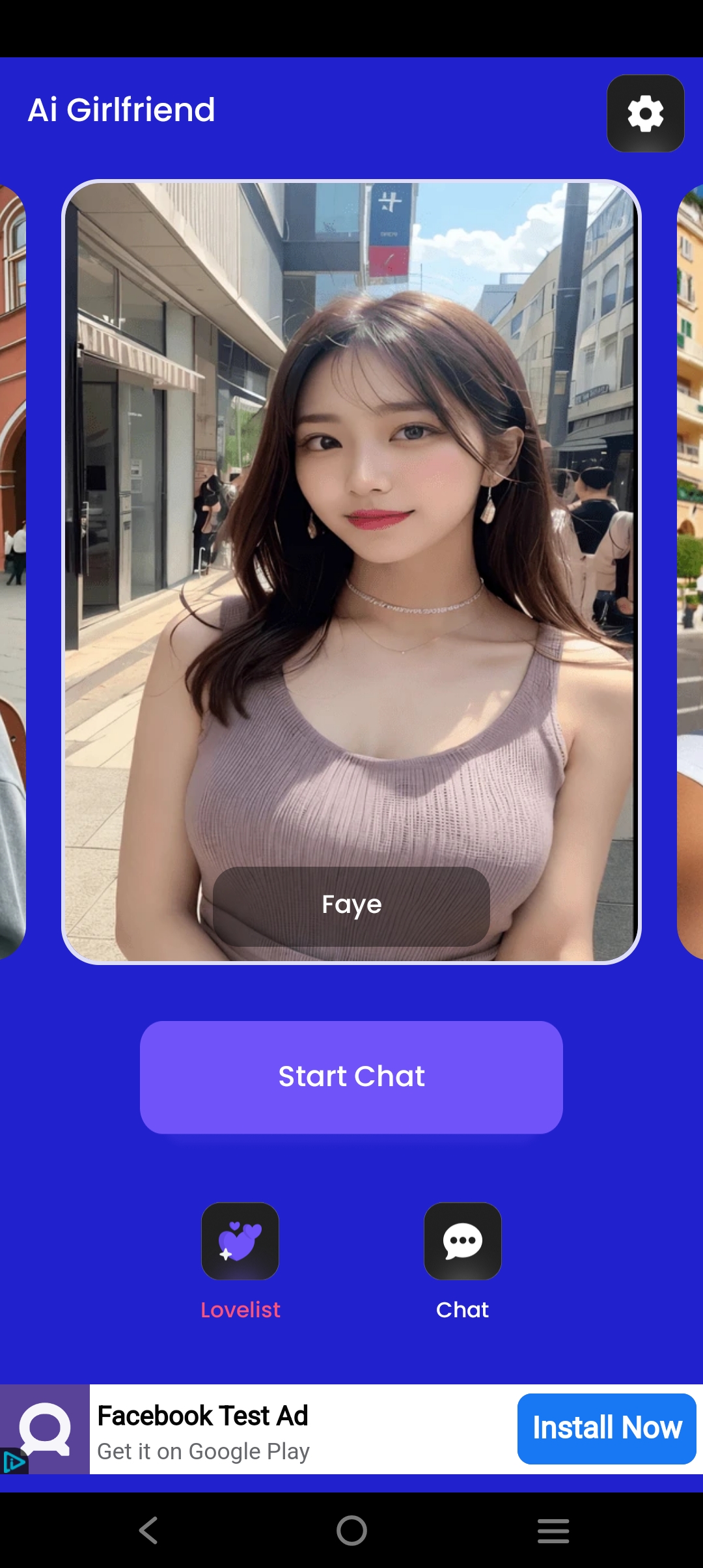703x1568 pixels.
Task: Go back using the system back button
Action: tap(149, 1530)
